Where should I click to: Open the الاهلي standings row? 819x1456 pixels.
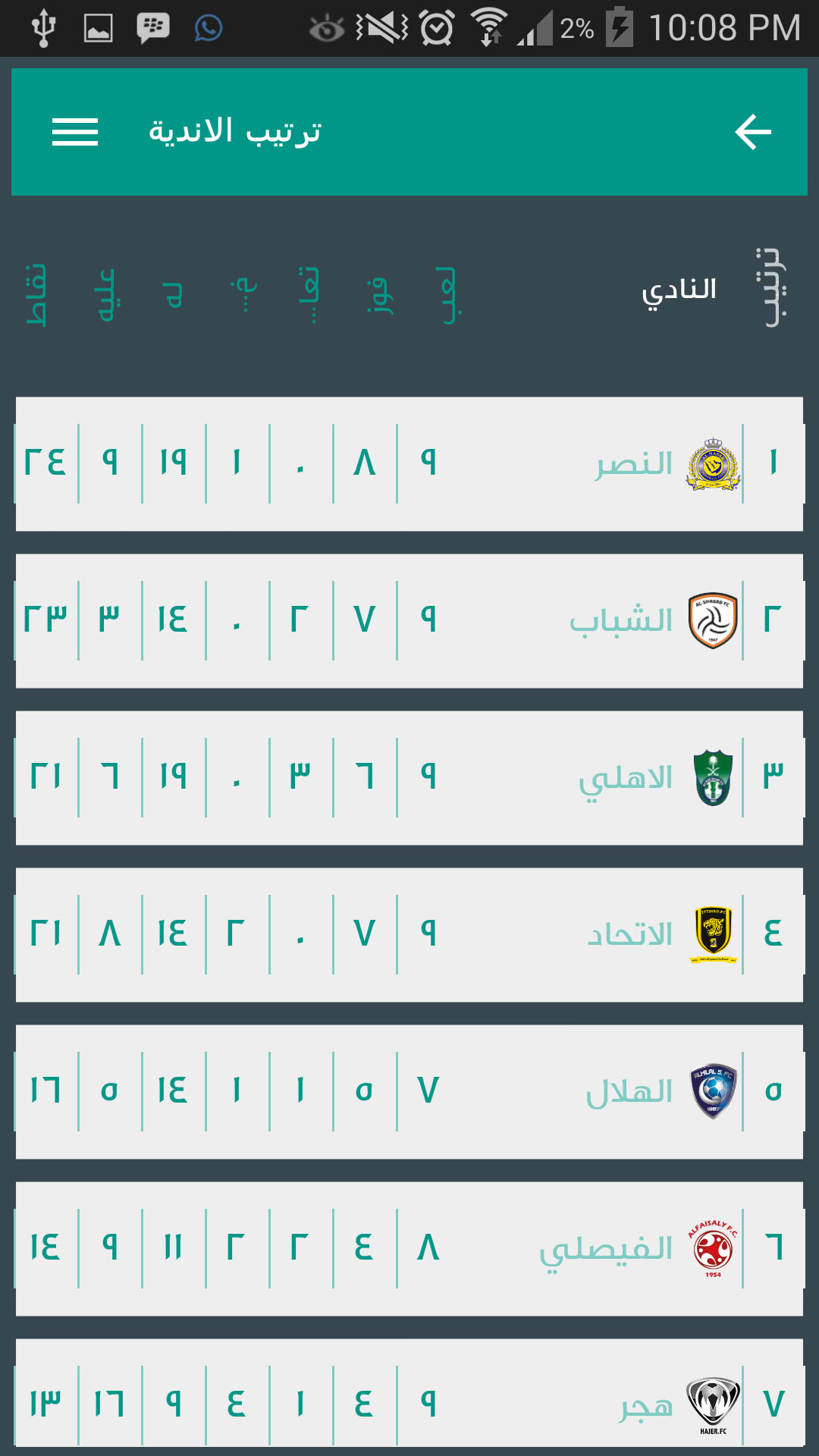[x=409, y=778]
